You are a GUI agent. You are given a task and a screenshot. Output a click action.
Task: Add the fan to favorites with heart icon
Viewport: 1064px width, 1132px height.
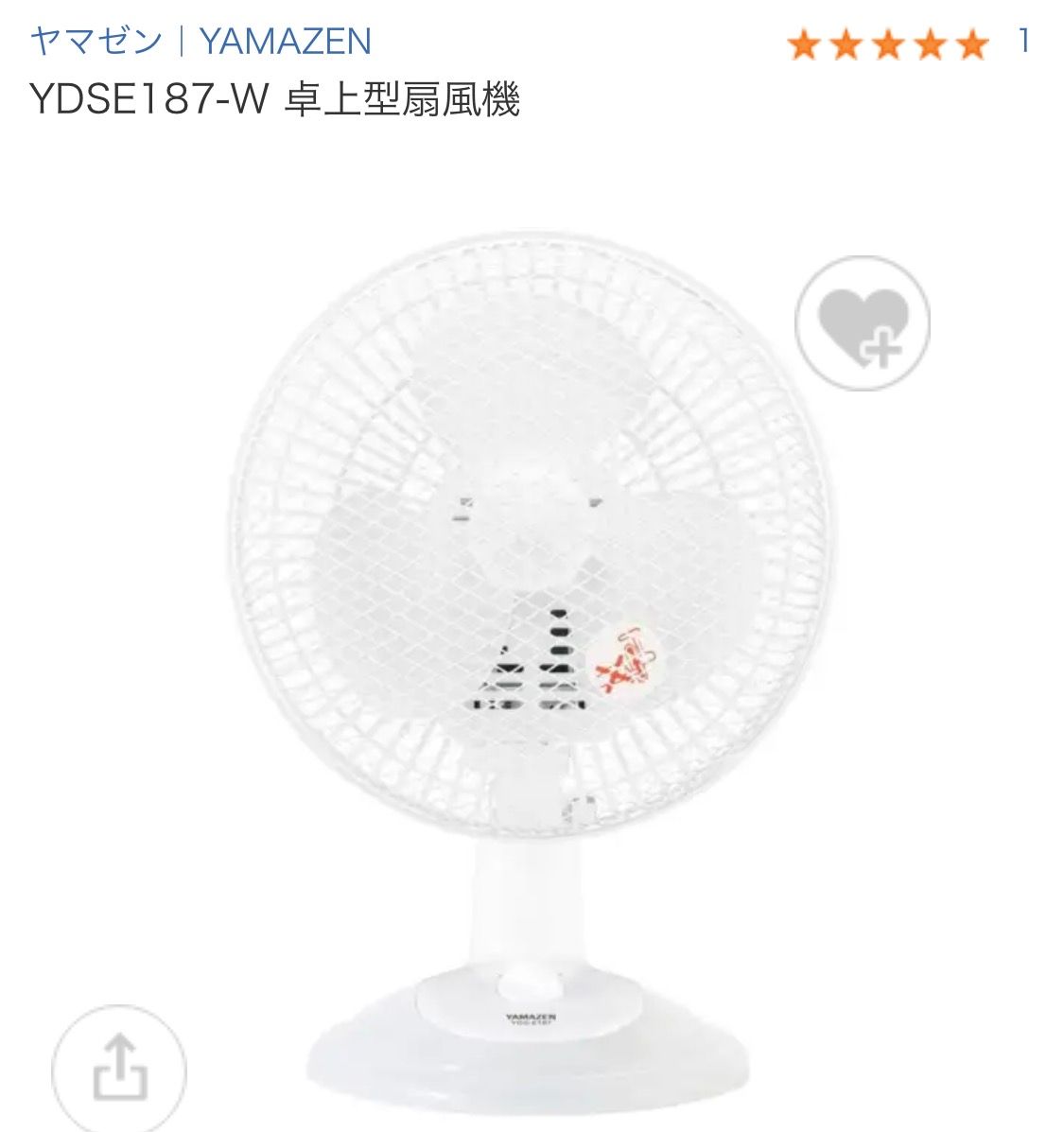tap(862, 324)
